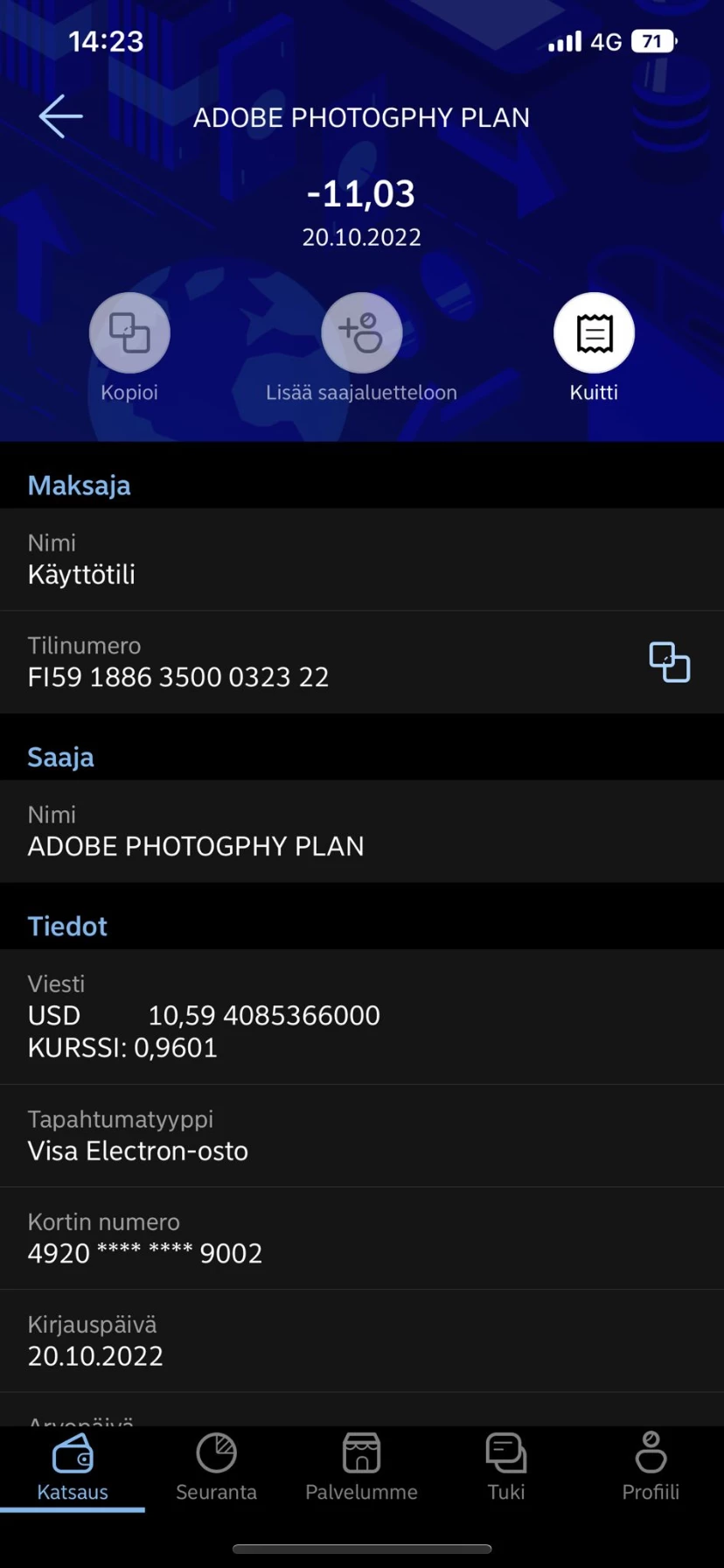The width and height of the screenshot is (724, 1568).
Task: Go back with the arrow icon
Action: click(60, 116)
